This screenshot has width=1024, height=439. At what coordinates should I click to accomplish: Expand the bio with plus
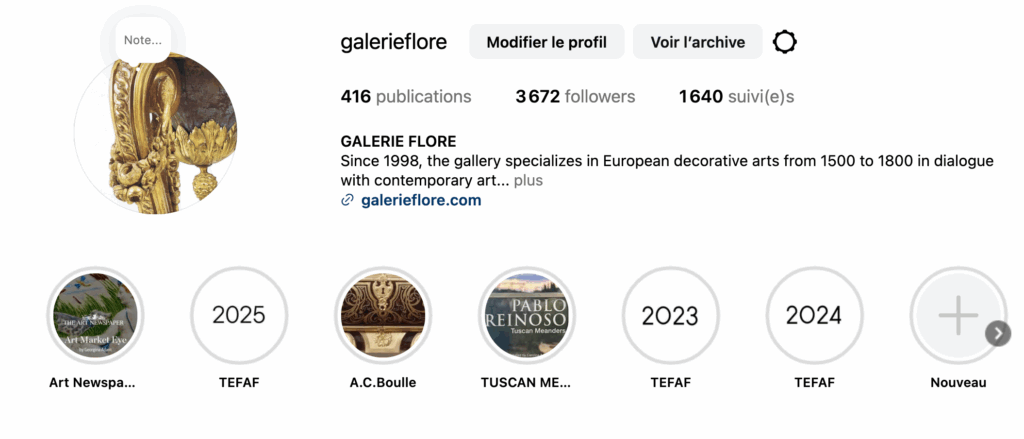528,181
